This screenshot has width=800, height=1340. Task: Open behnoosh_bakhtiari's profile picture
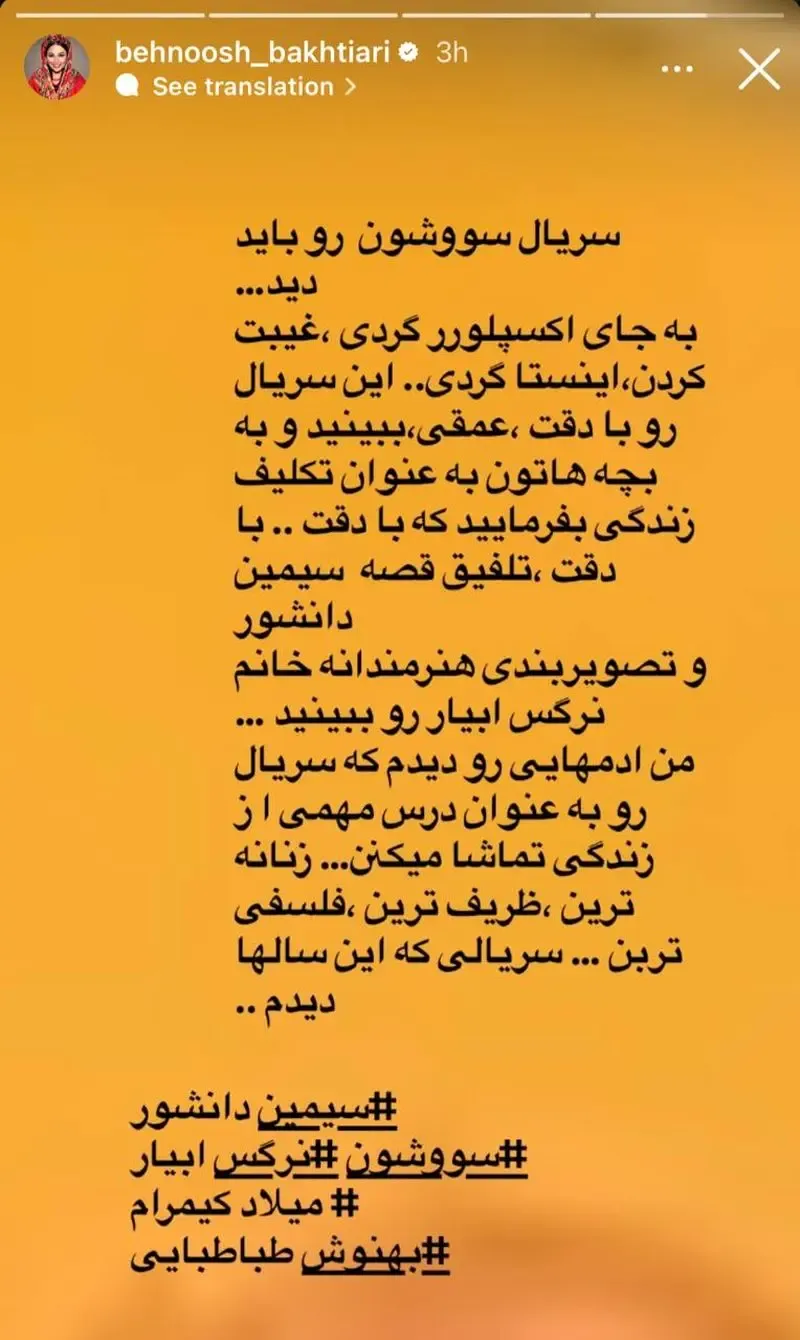click(x=56, y=68)
